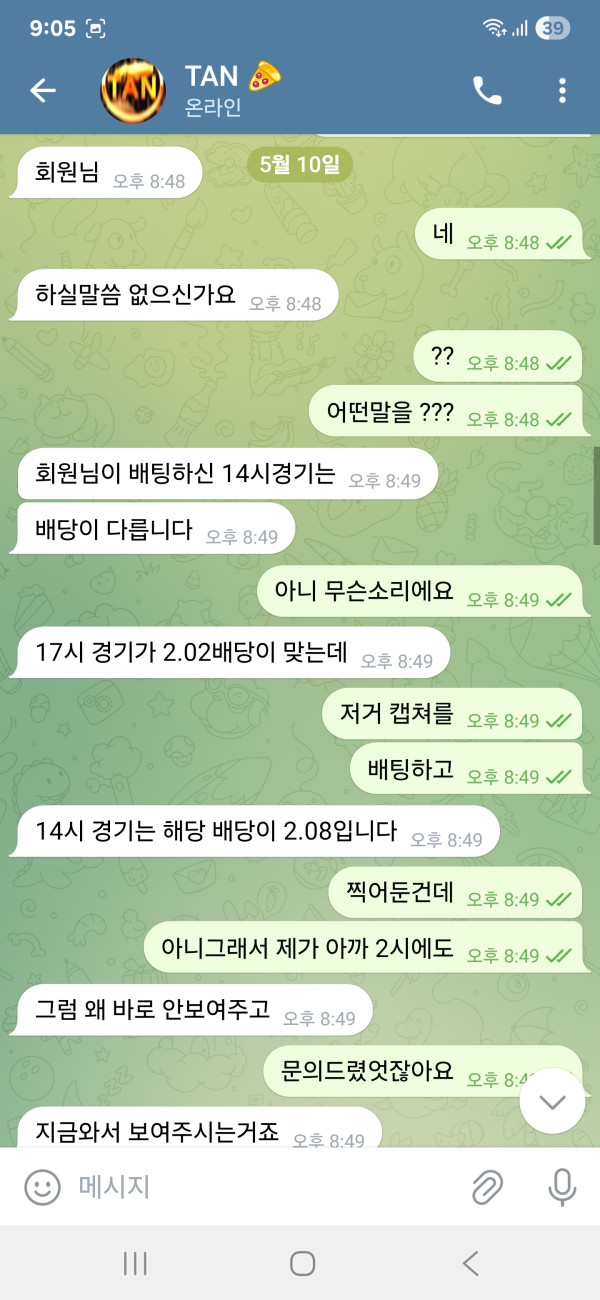Focus the 메시지 input field

pyautogui.click(x=260, y=1187)
